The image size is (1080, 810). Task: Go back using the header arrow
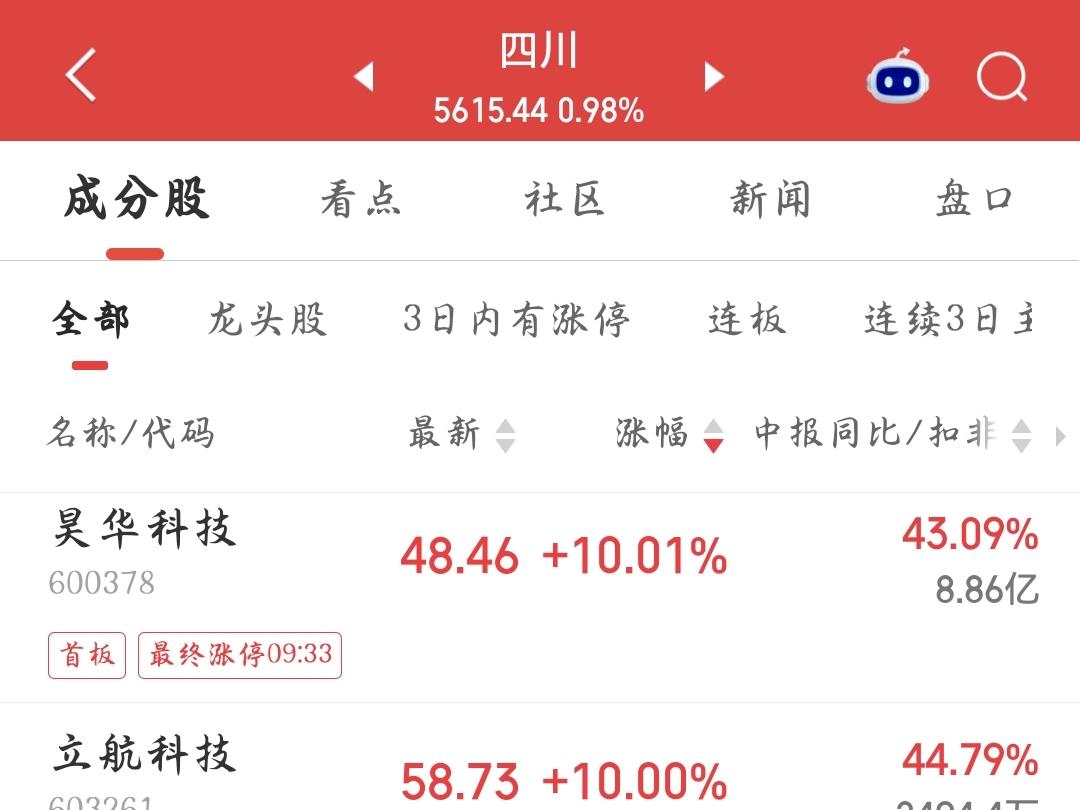pyautogui.click(x=81, y=75)
